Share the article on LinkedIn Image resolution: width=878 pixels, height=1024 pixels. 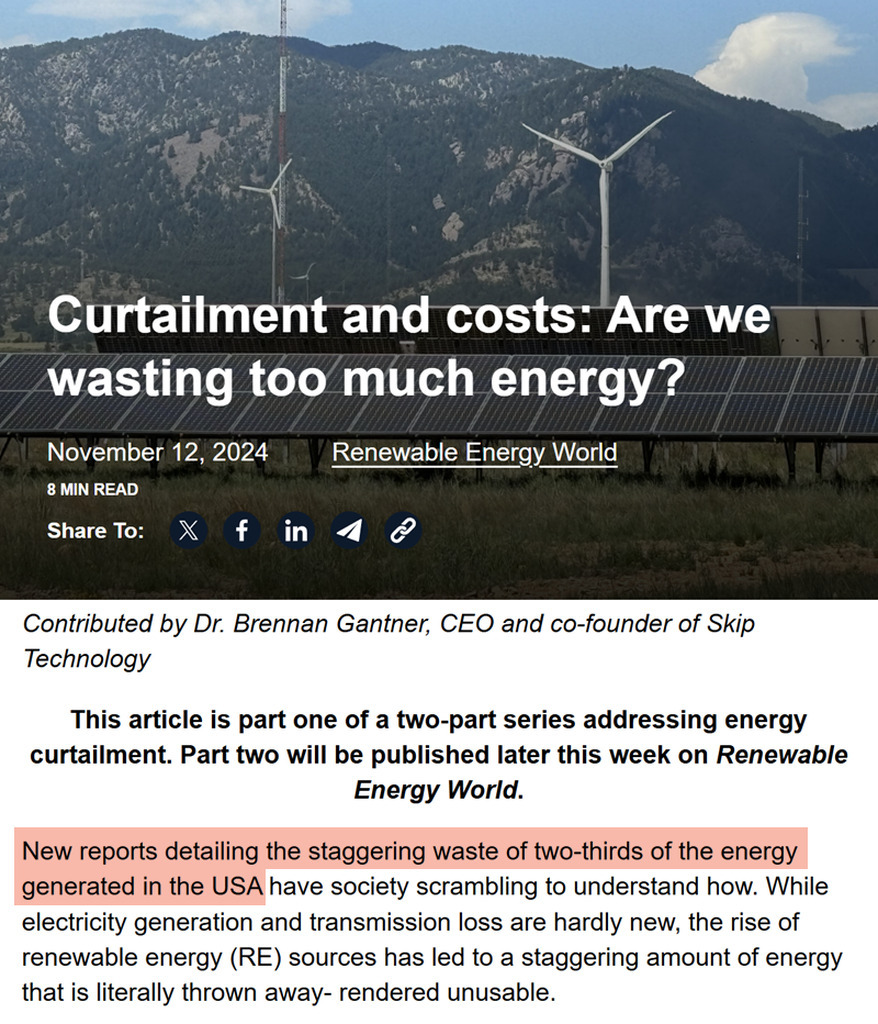click(x=295, y=530)
